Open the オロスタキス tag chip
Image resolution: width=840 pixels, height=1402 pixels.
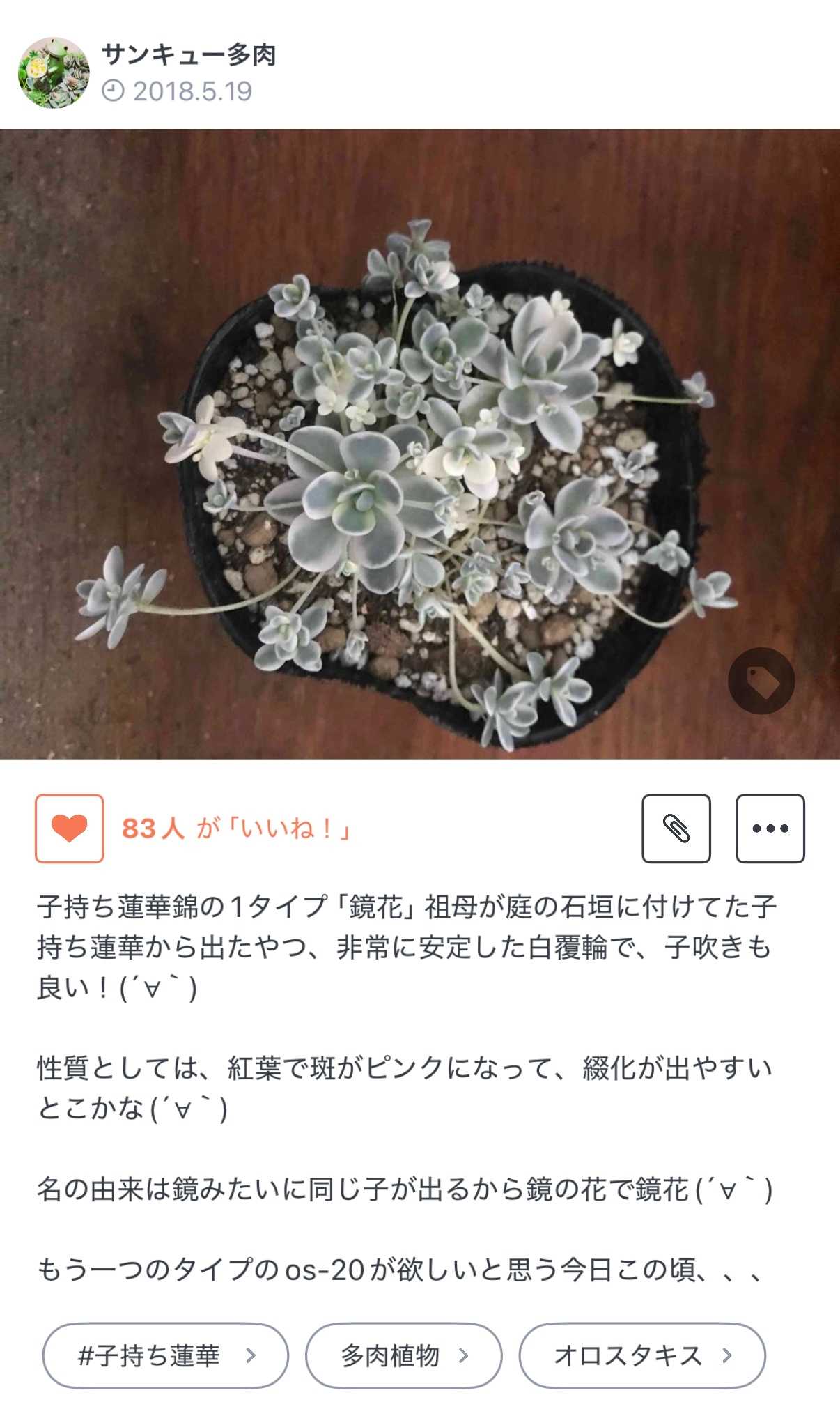click(641, 1355)
